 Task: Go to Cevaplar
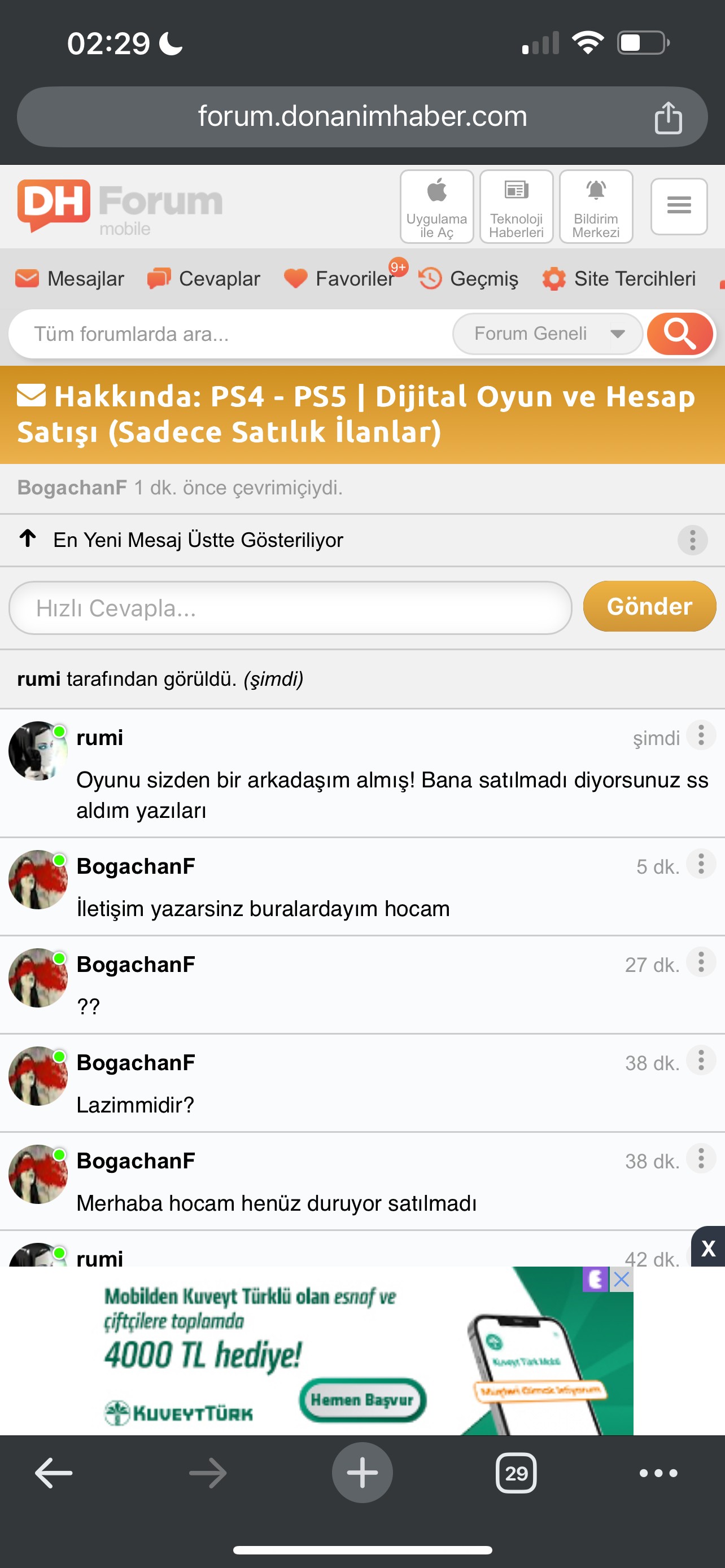click(203, 279)
